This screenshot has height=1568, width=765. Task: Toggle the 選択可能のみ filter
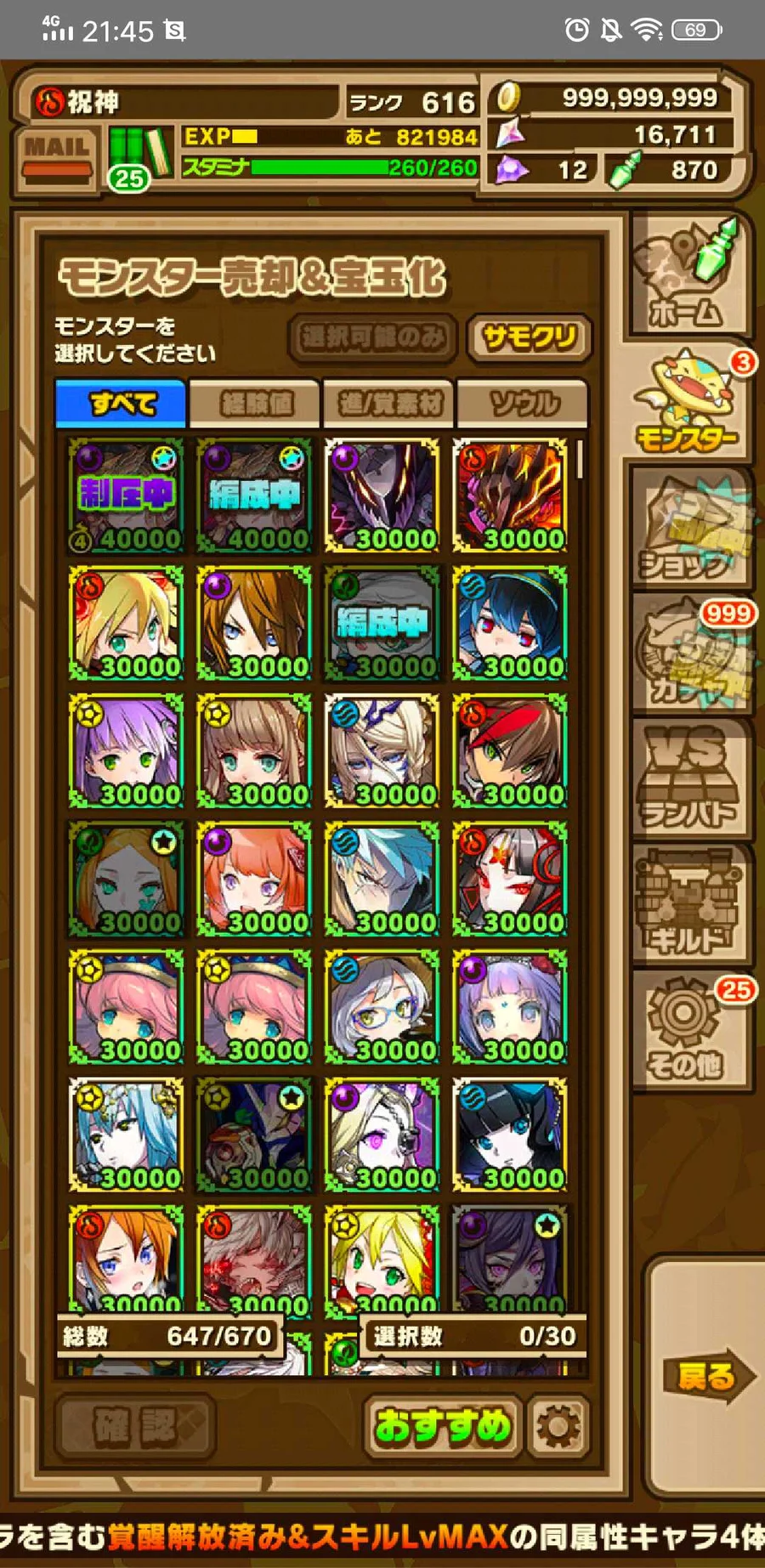click(x=373, y=338)
